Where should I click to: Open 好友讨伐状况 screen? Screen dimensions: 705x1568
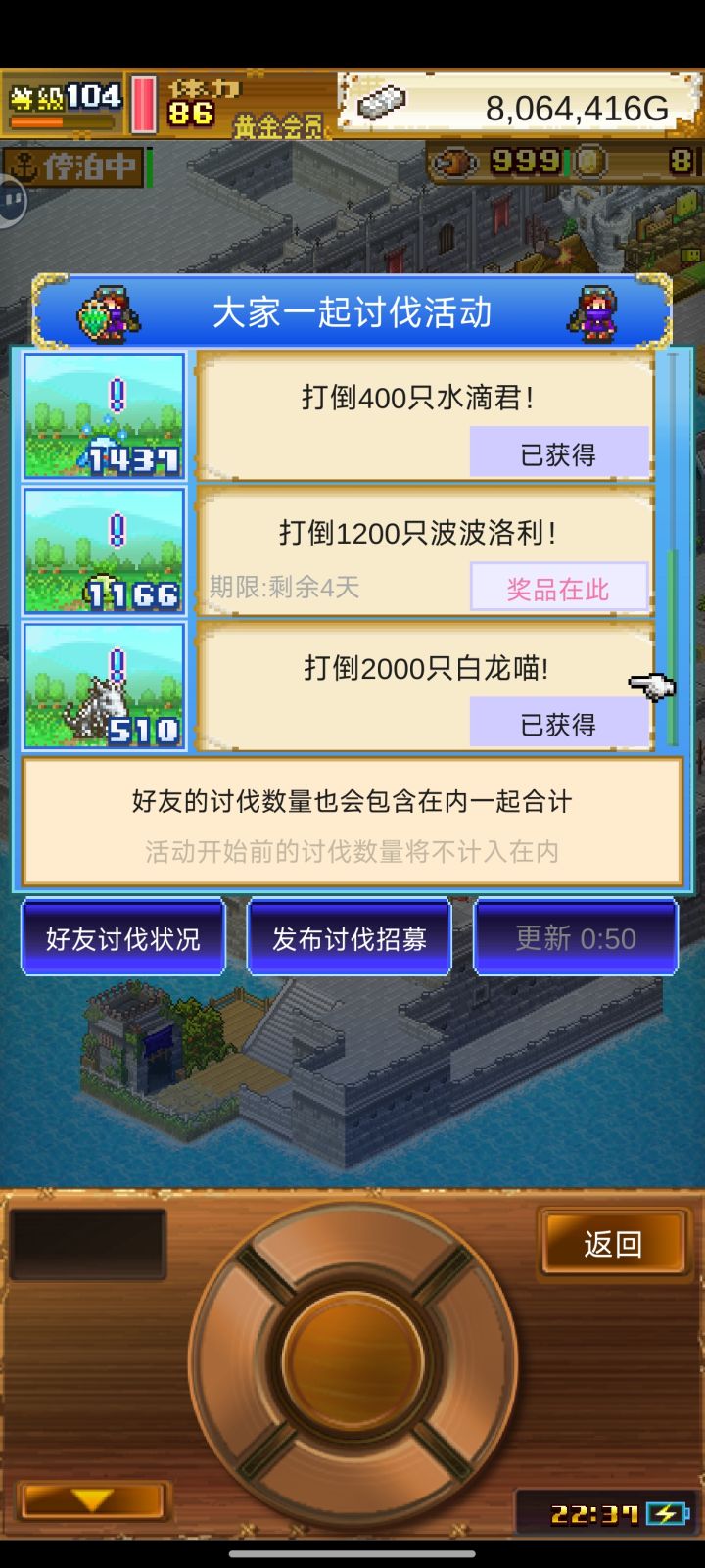pyautogui.click(x=122, y=937)
